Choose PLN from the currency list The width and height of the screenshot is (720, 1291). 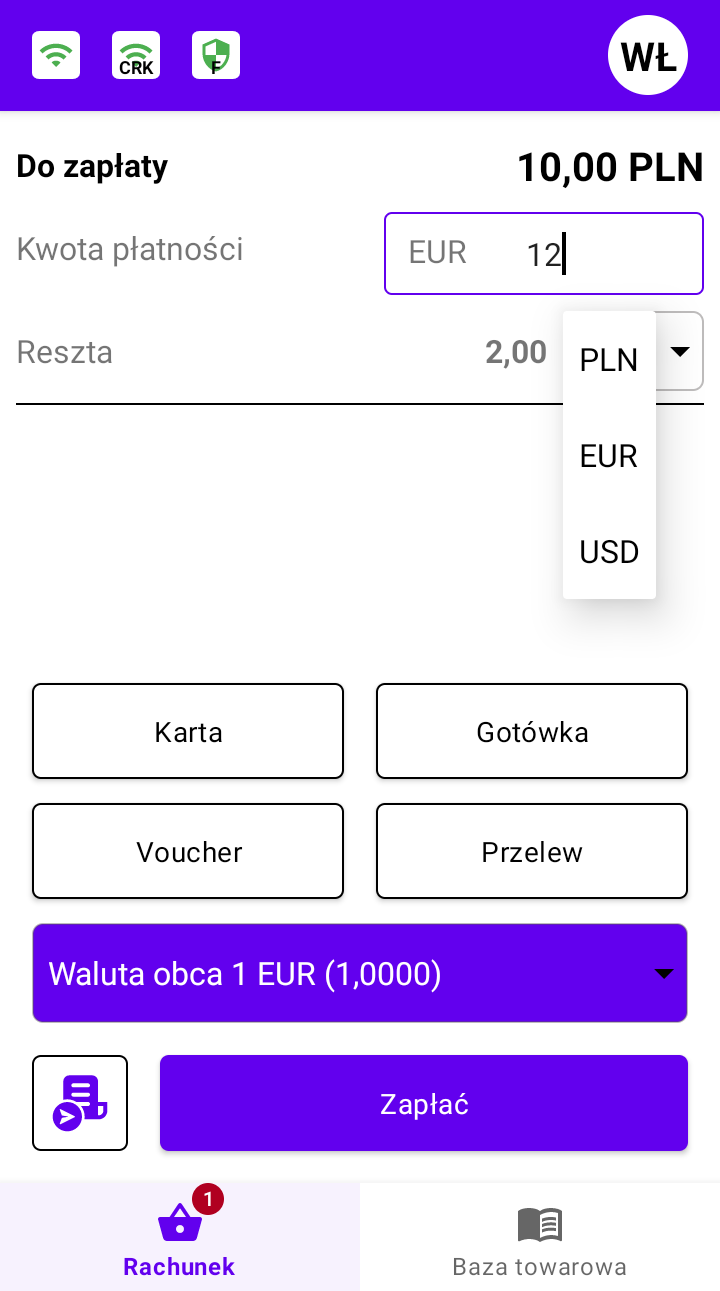(x=609, y=360)
